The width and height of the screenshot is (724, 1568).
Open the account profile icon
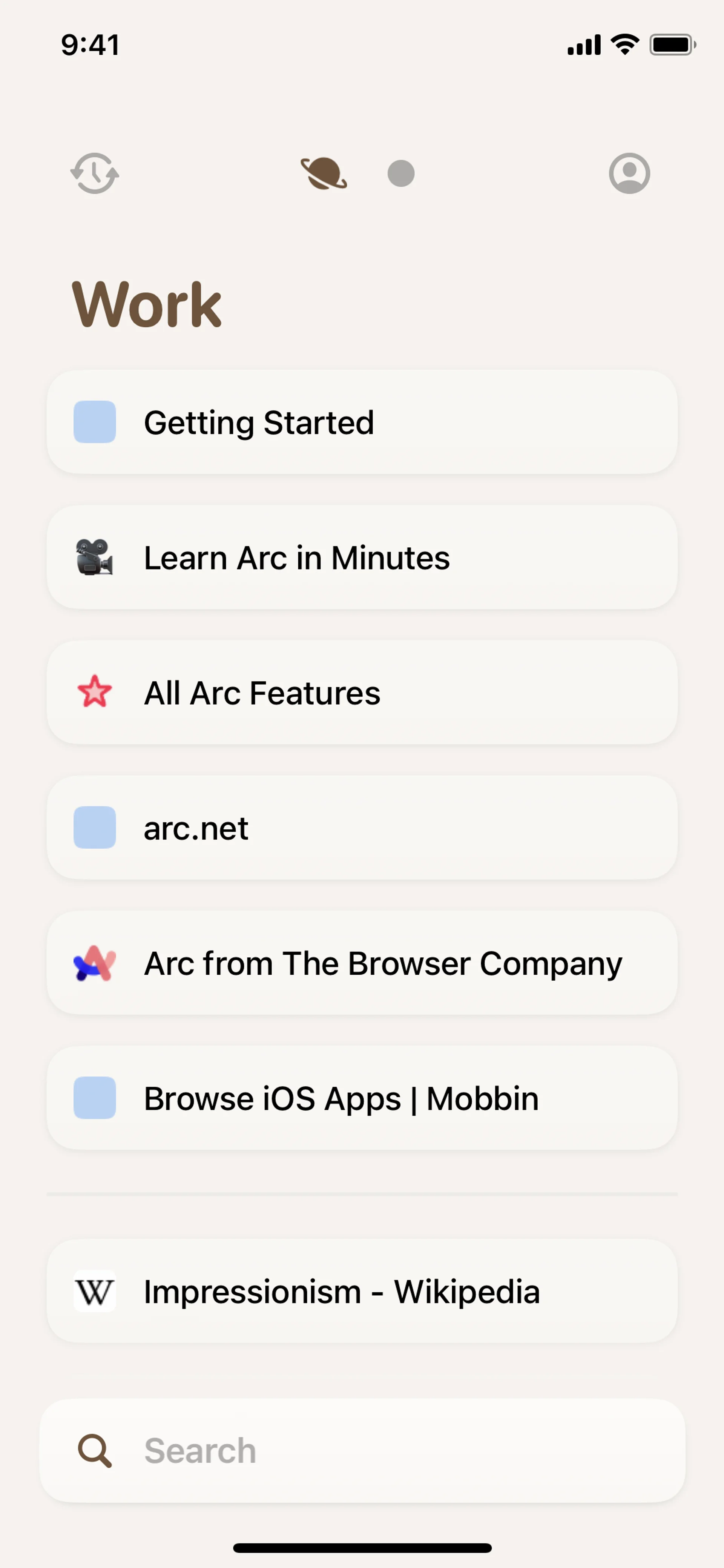click(629, 174)
